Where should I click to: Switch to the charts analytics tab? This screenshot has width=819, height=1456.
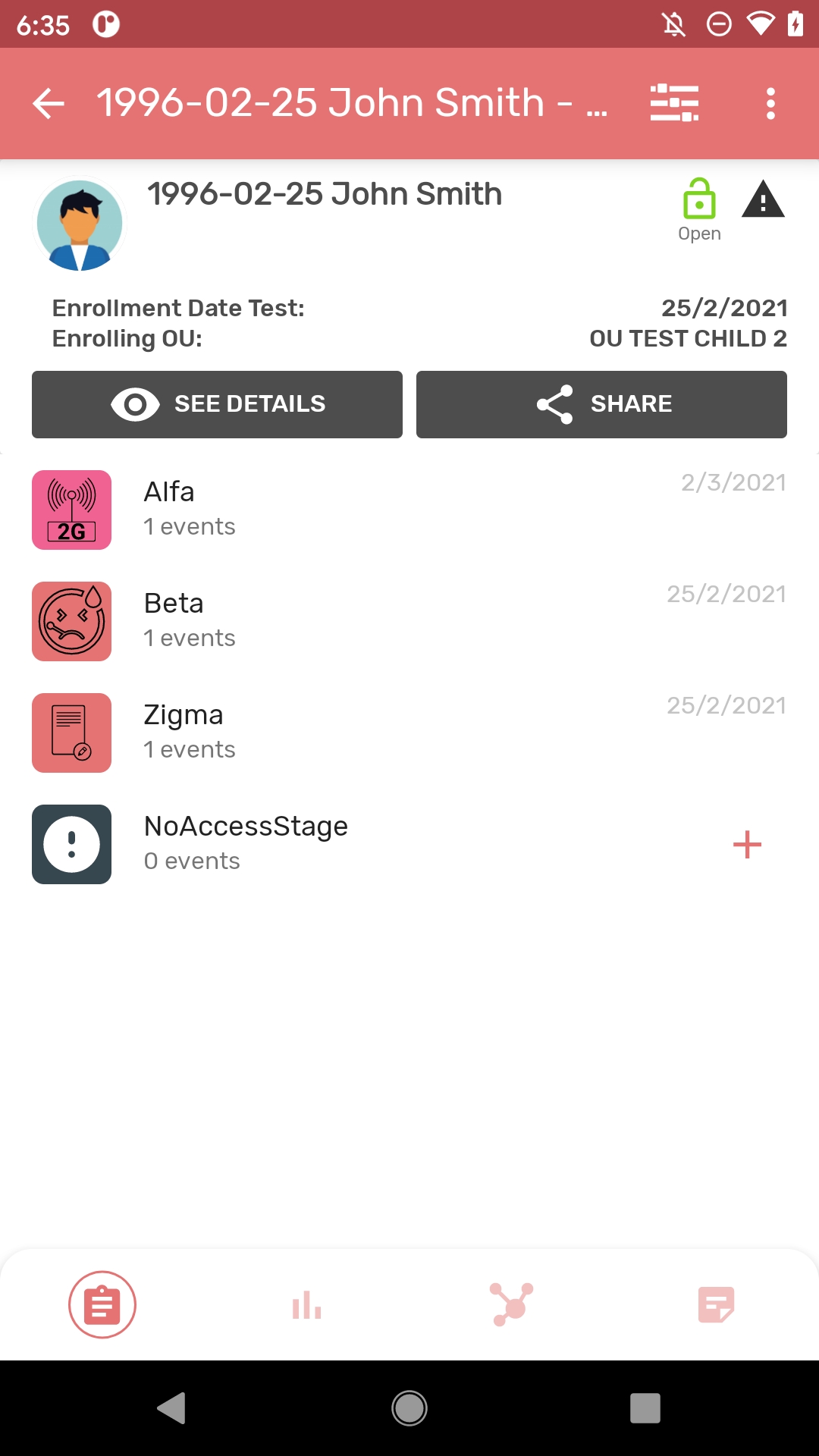click(x=307, y=1305)
